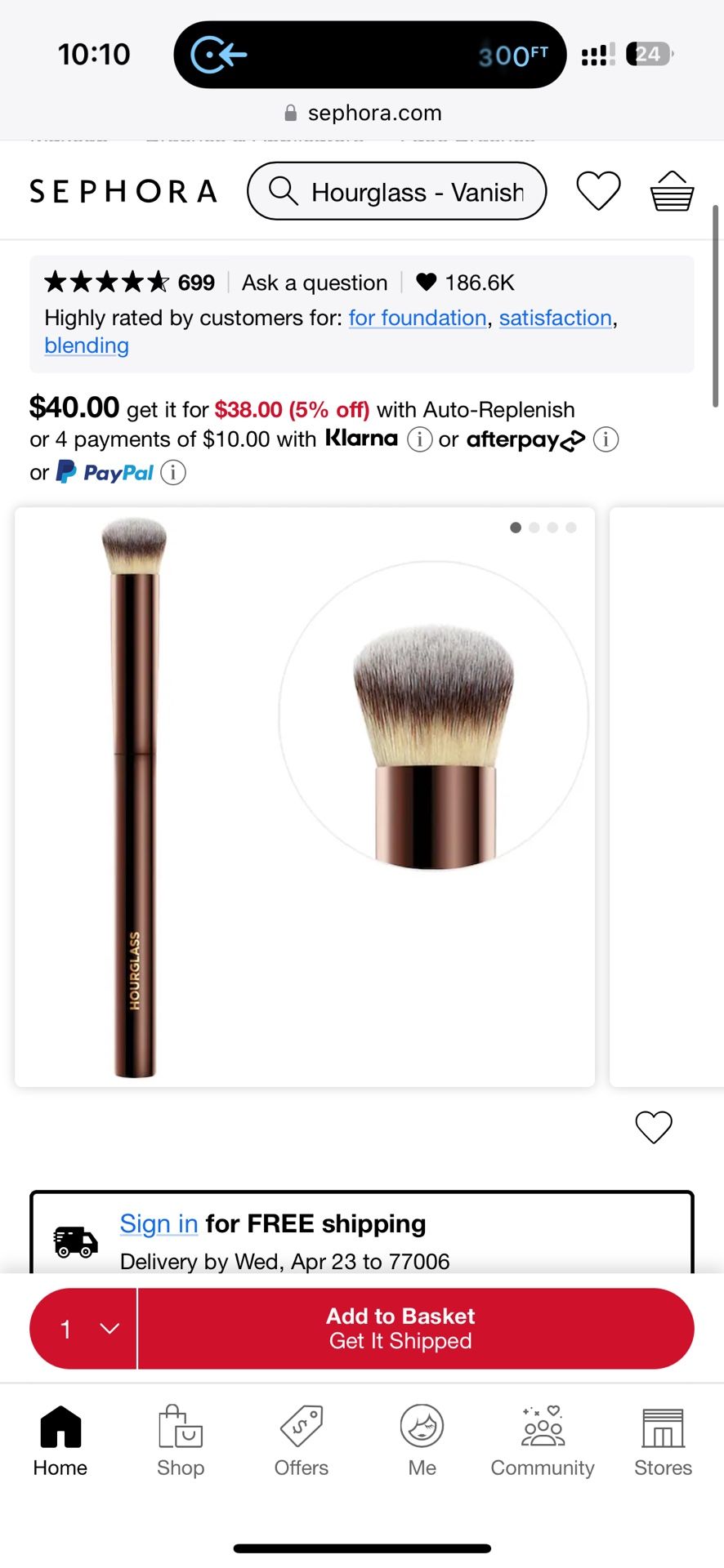
Task: Open the Stores tab
Action: (x=663, y=1441)
